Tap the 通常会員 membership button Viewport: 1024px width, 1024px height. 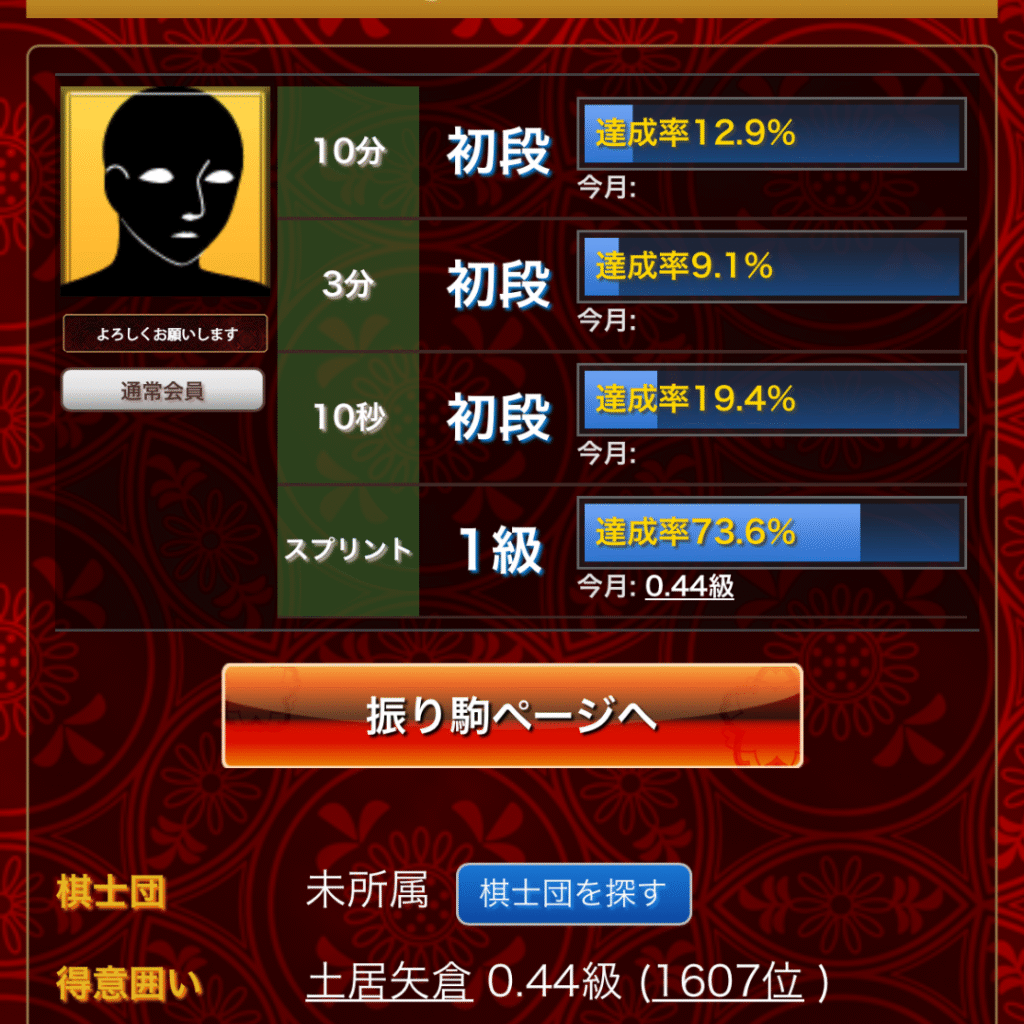coord(163,391)
